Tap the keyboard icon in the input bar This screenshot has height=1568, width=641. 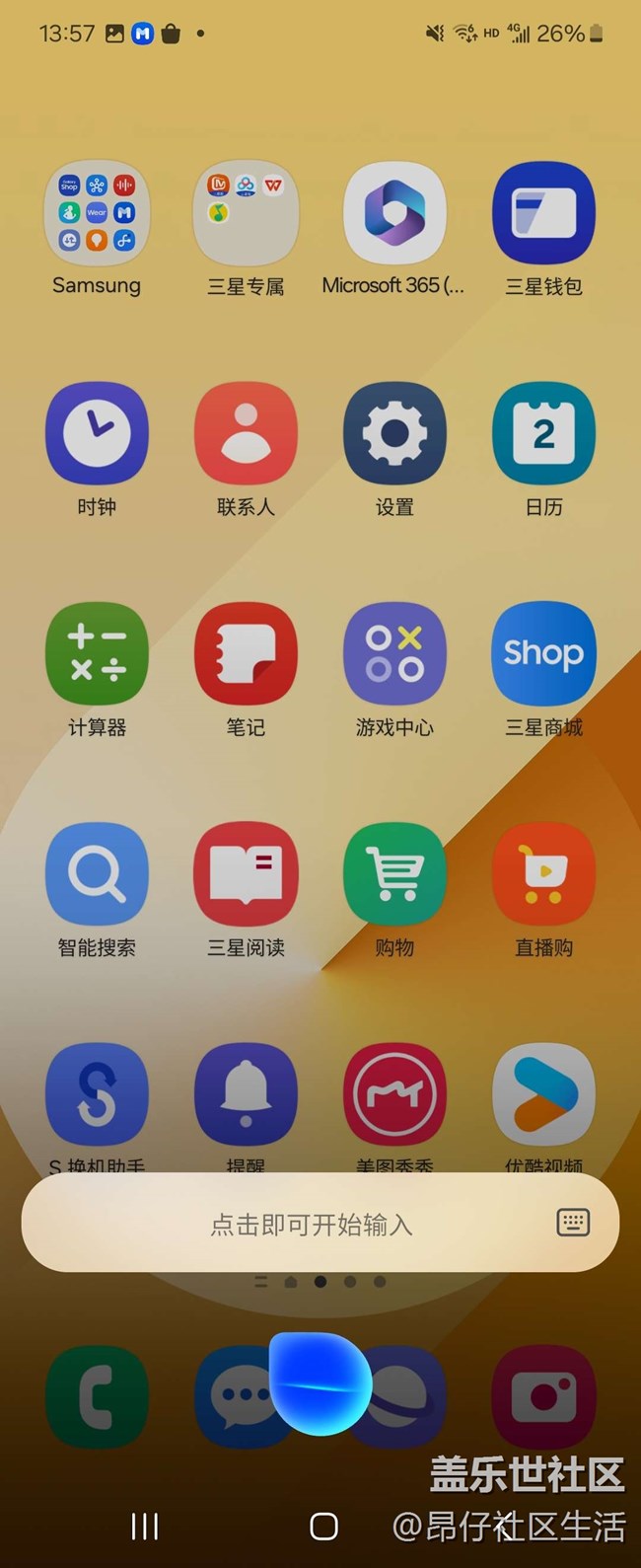tap(573, 1222)
